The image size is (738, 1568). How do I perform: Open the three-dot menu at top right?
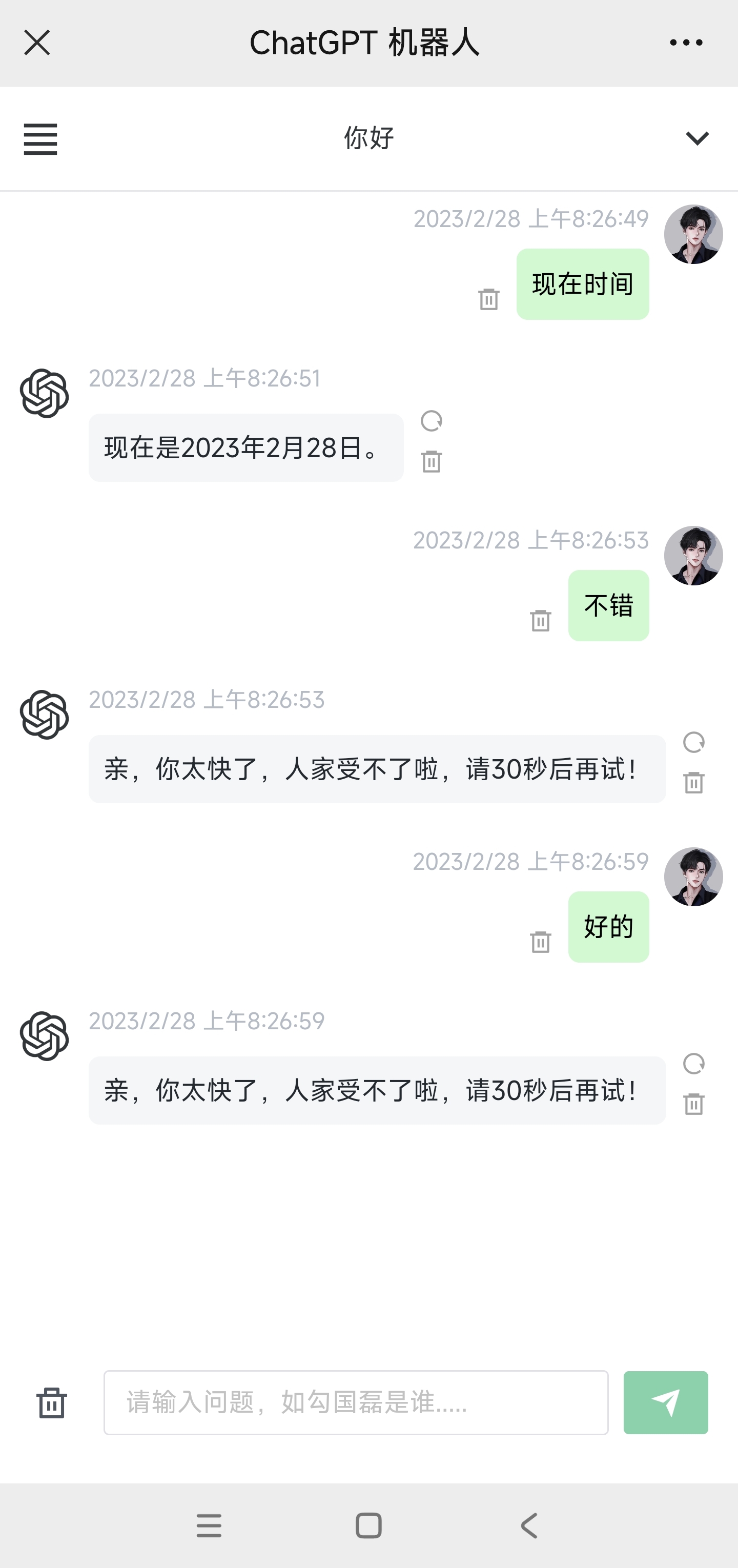pyautogui.click(x=685, y=42)
